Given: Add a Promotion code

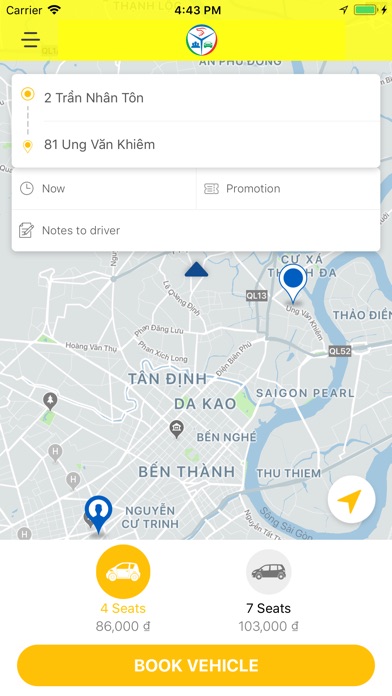Looking at the screenshot, I should (x=288, y=189).
